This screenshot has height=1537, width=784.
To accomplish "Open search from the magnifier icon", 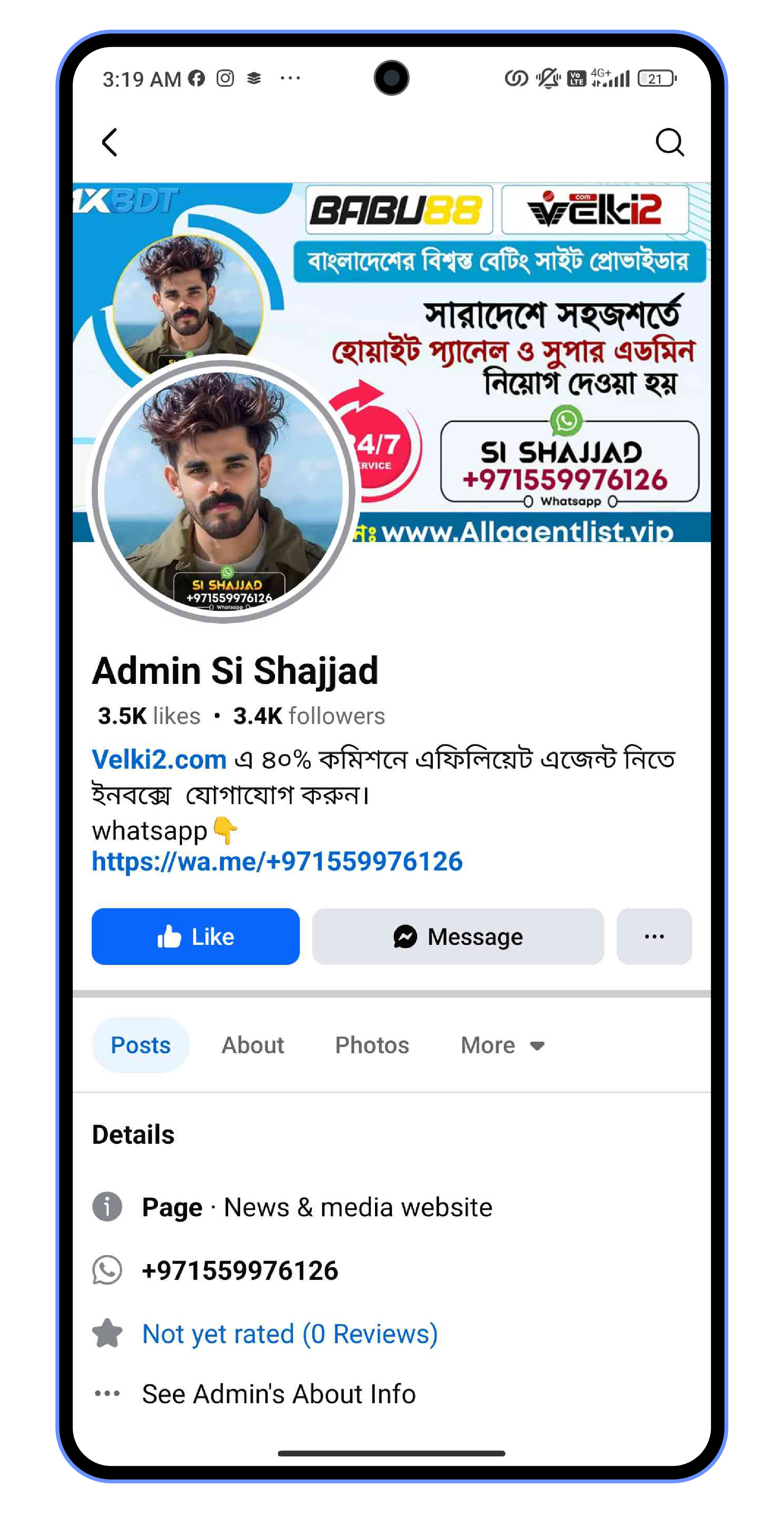I will coord(669,143).
